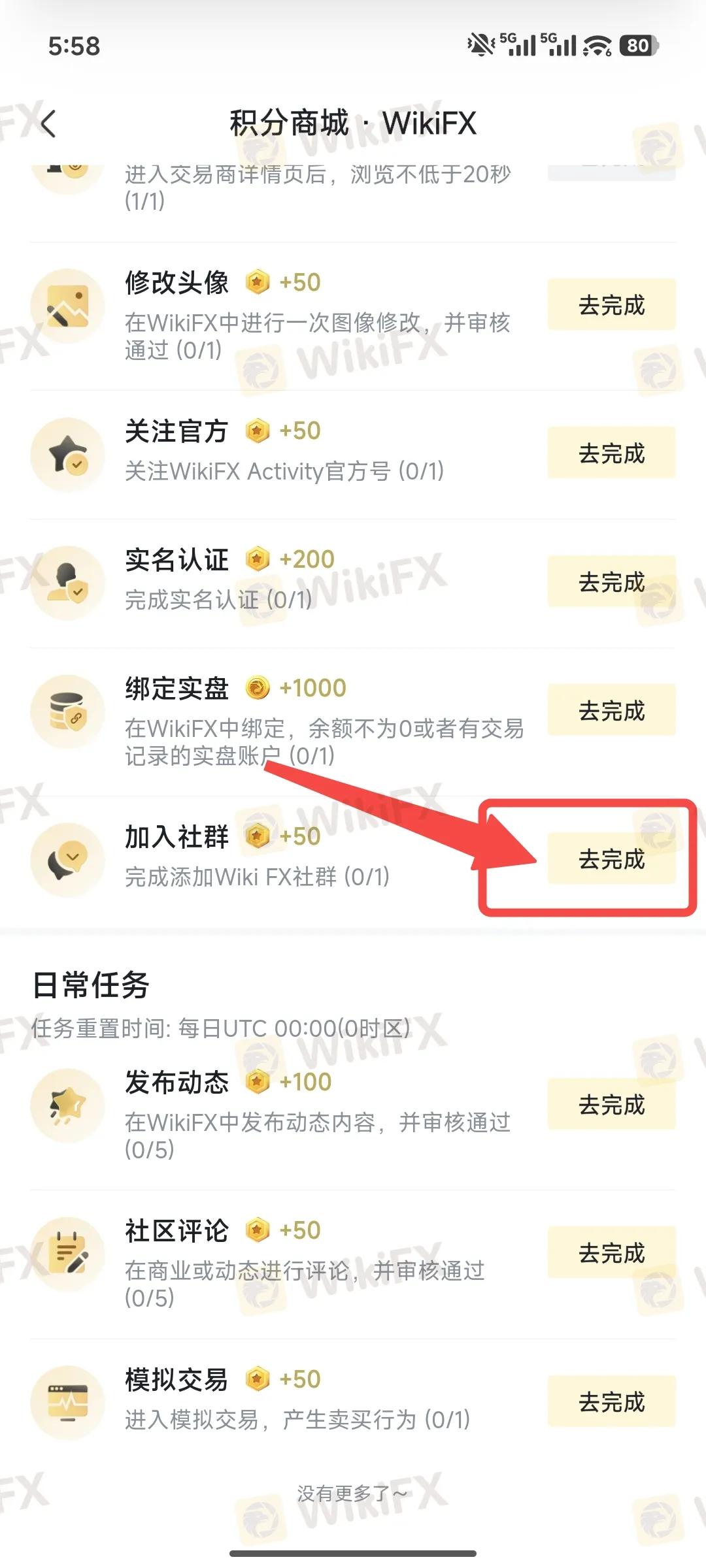Tap 去完成 for 模拟交易
The width and height of the screenshot is (706, 1568).
611,1401
